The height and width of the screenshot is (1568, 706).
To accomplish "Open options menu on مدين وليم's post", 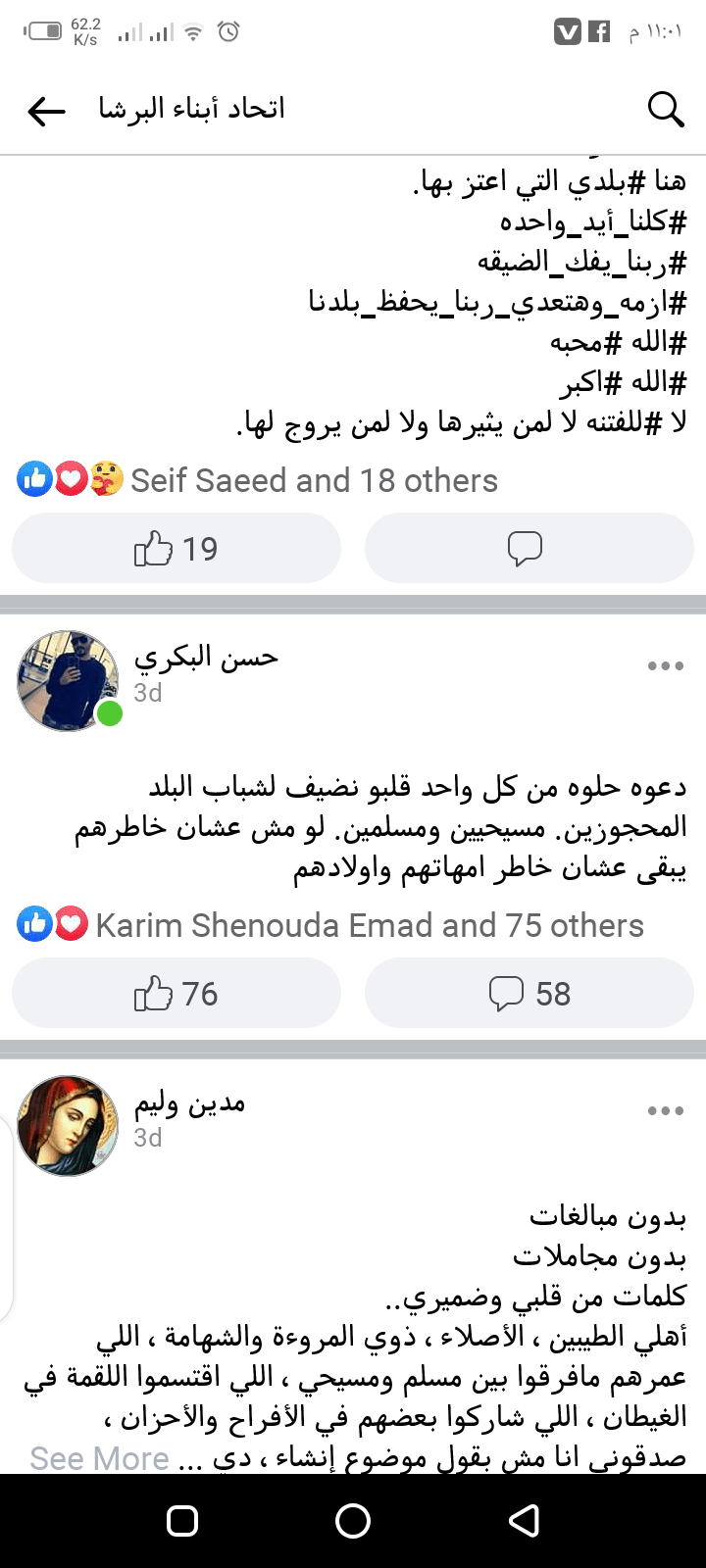I will [665, 1111].
